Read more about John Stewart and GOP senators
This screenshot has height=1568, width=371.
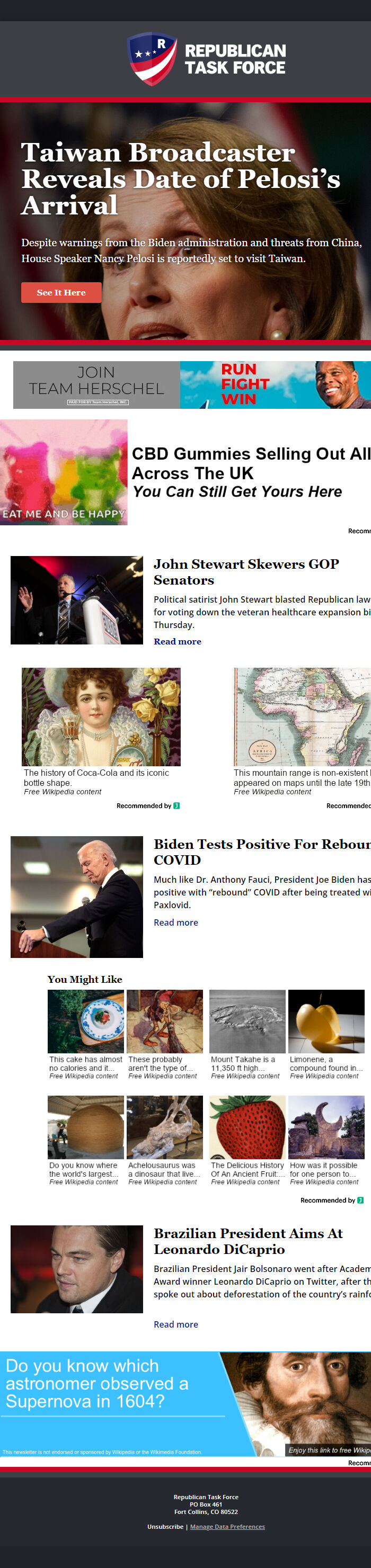176,642
